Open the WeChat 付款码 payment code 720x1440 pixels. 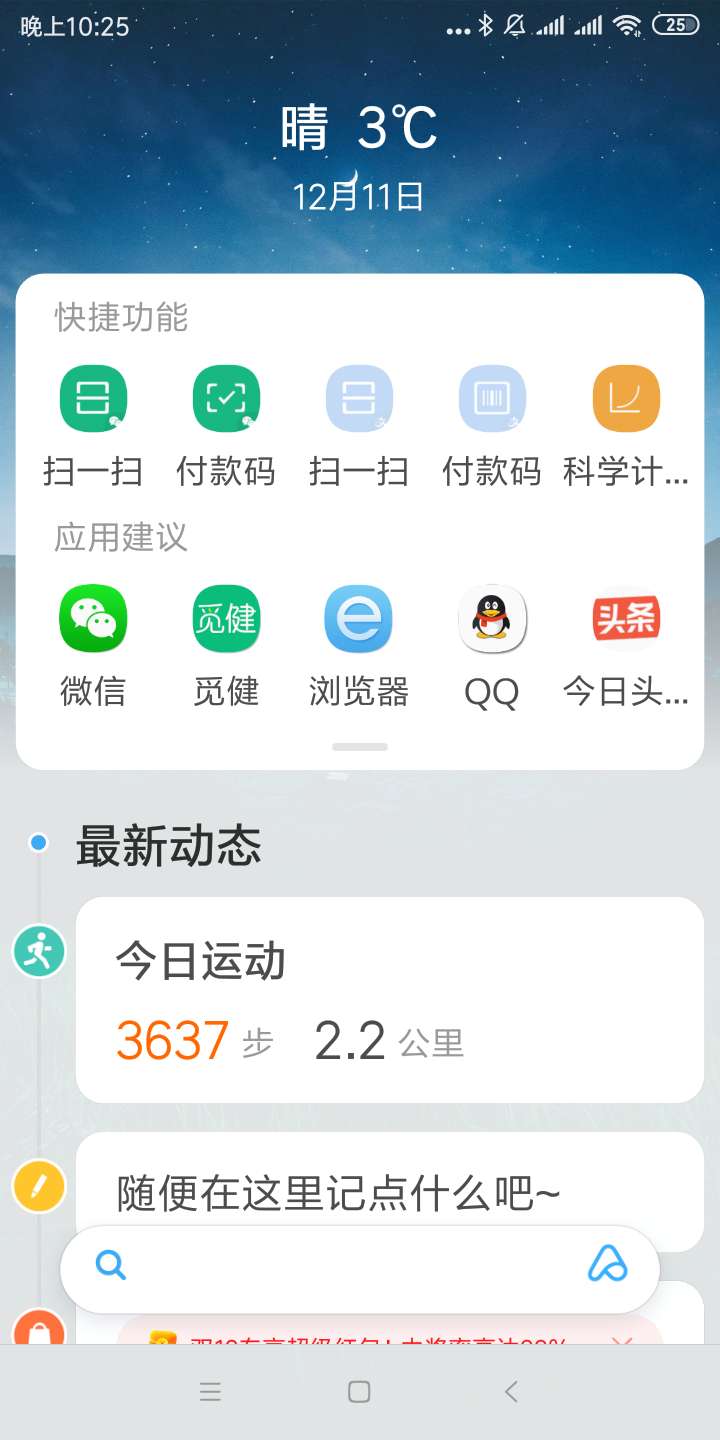point(225,398)
